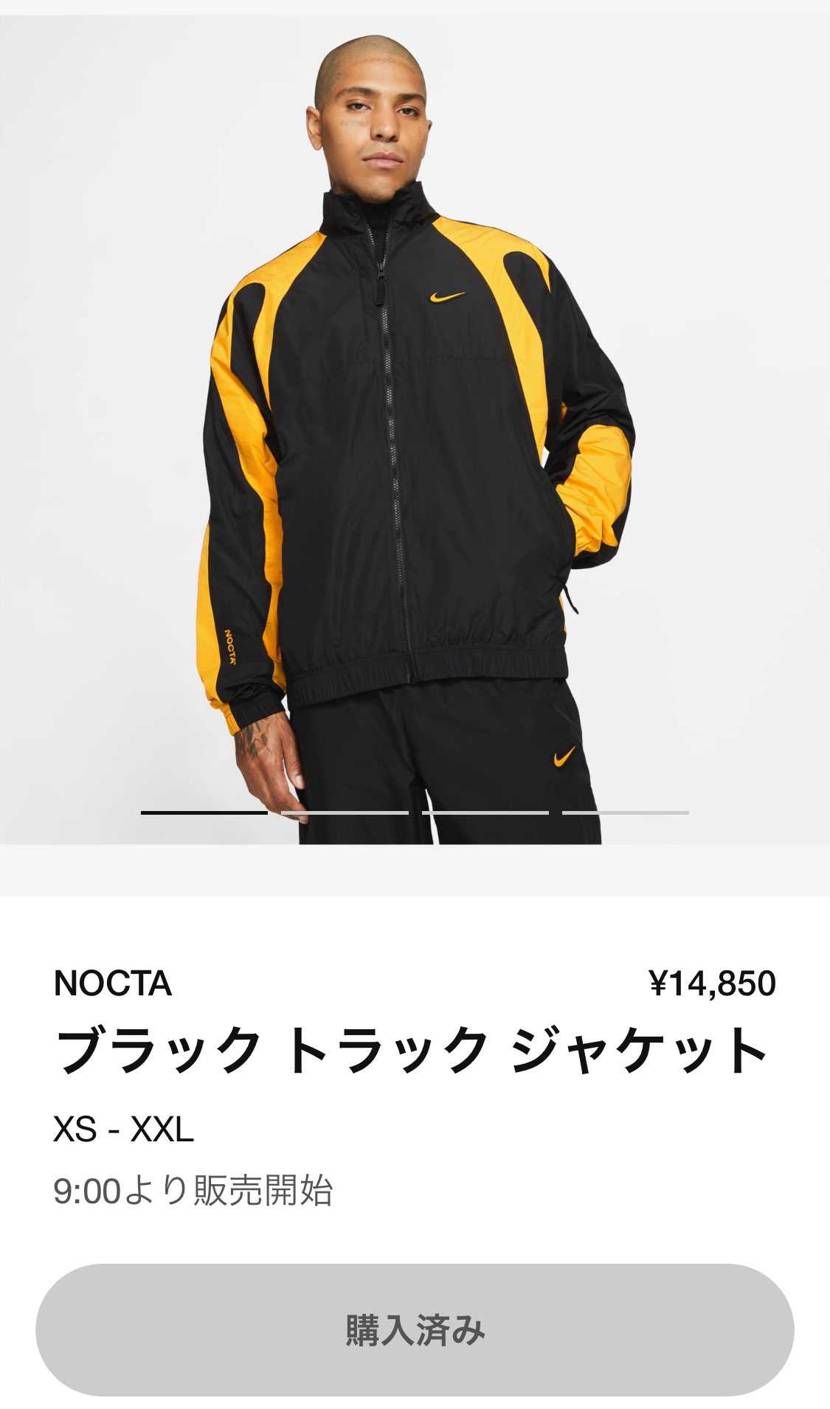This screenshot has height=1409, width=830.
Task: Click the ¥14,850 price label
Action: point(712,985)
